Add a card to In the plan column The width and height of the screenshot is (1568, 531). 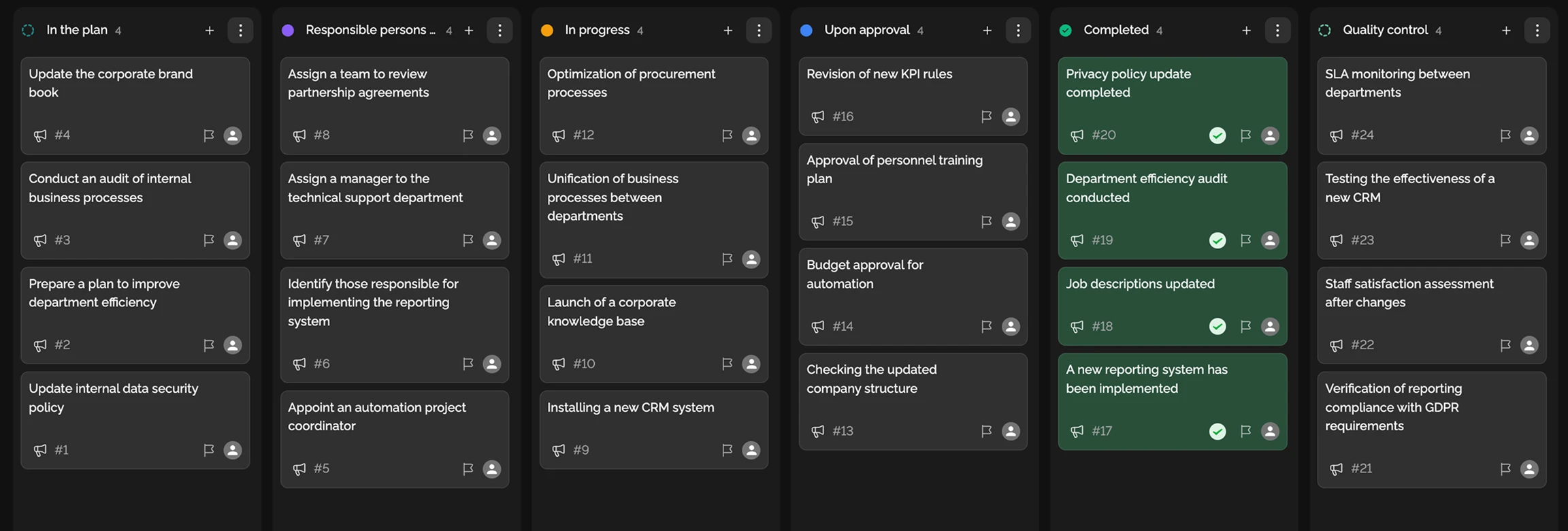(x=210, y=31)
